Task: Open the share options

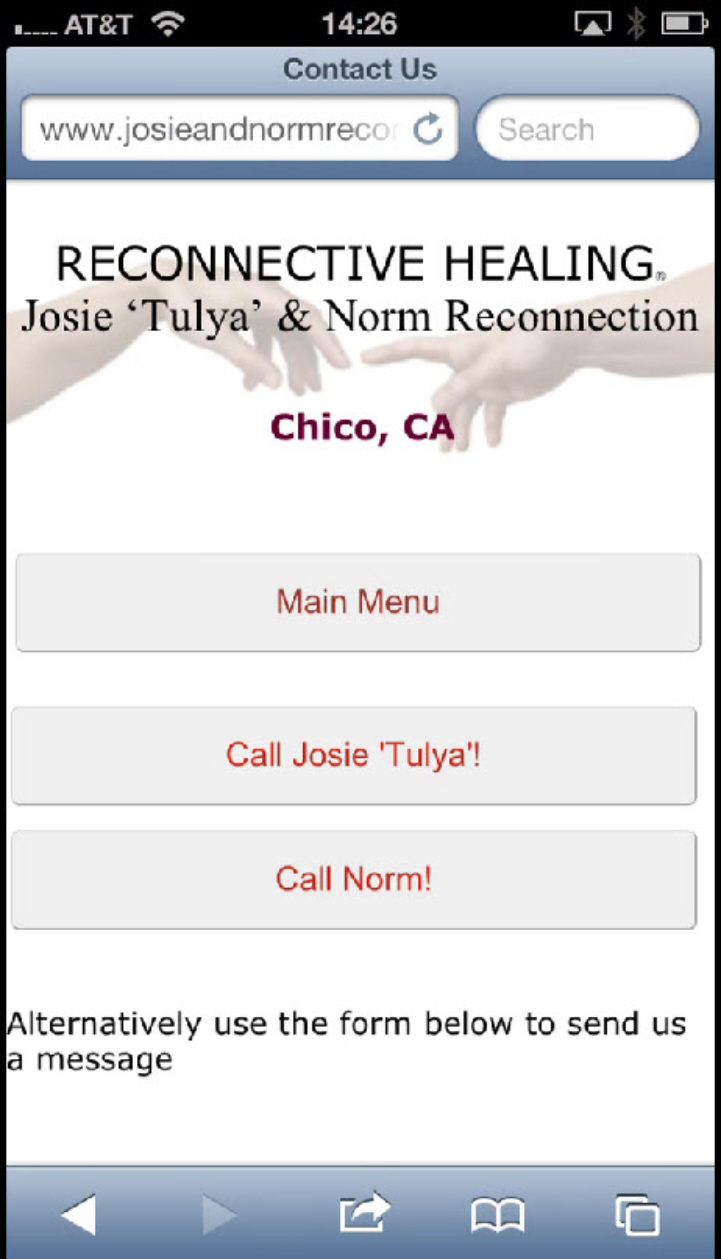Action: click(363, 1215)
